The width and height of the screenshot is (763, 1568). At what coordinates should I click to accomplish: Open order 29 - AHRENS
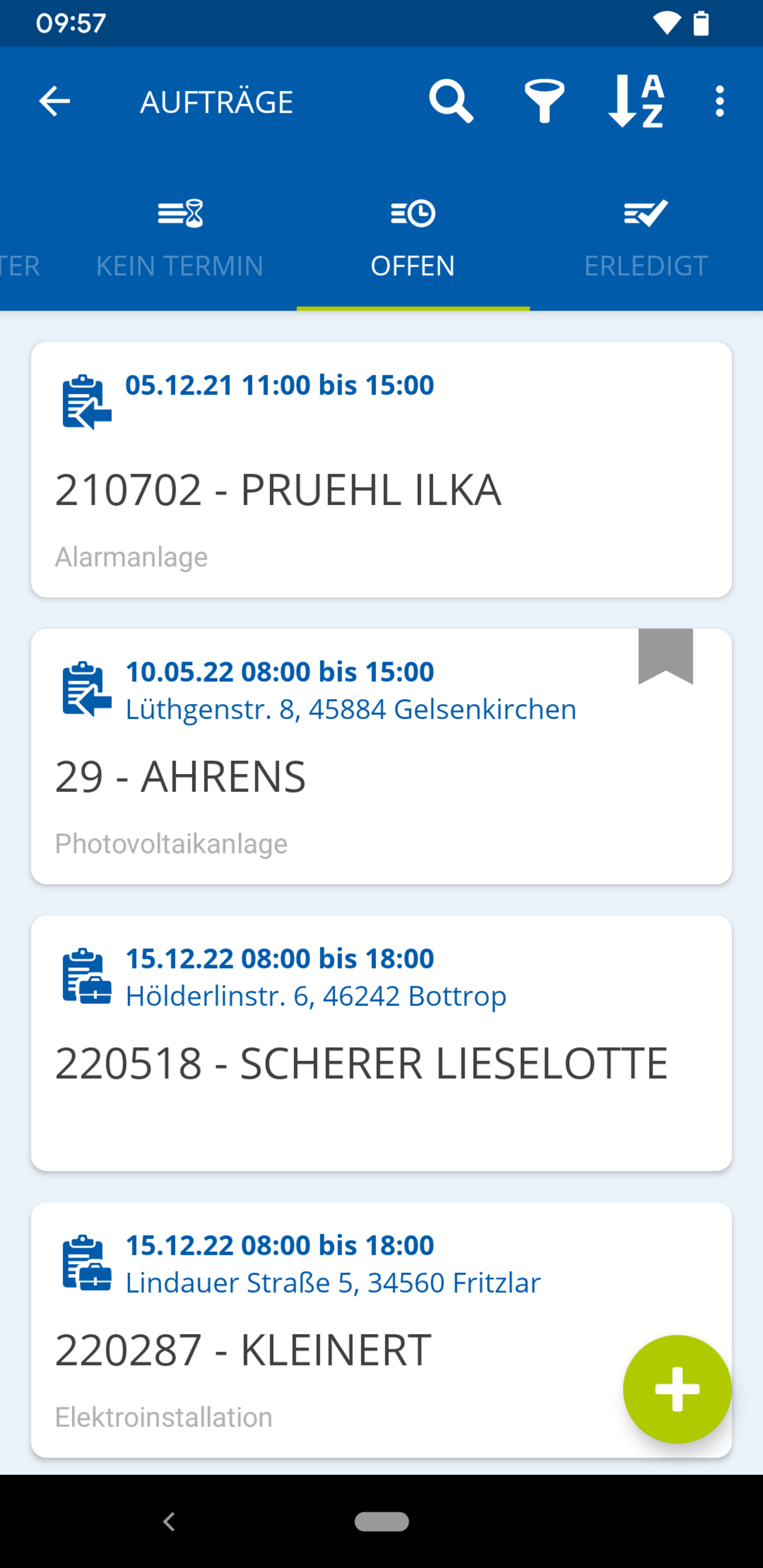[381, 756]
